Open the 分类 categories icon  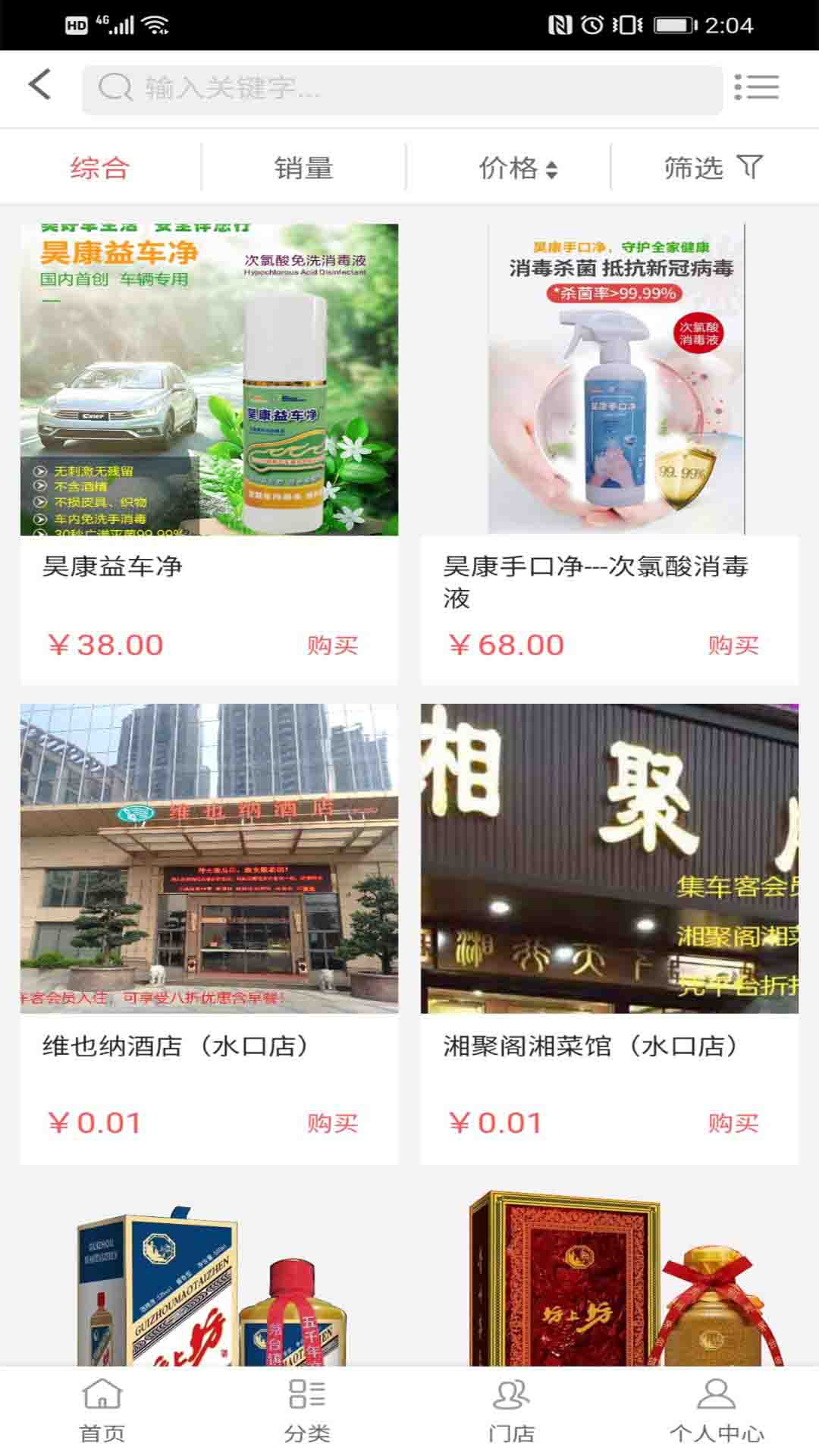coord(307,1410)
